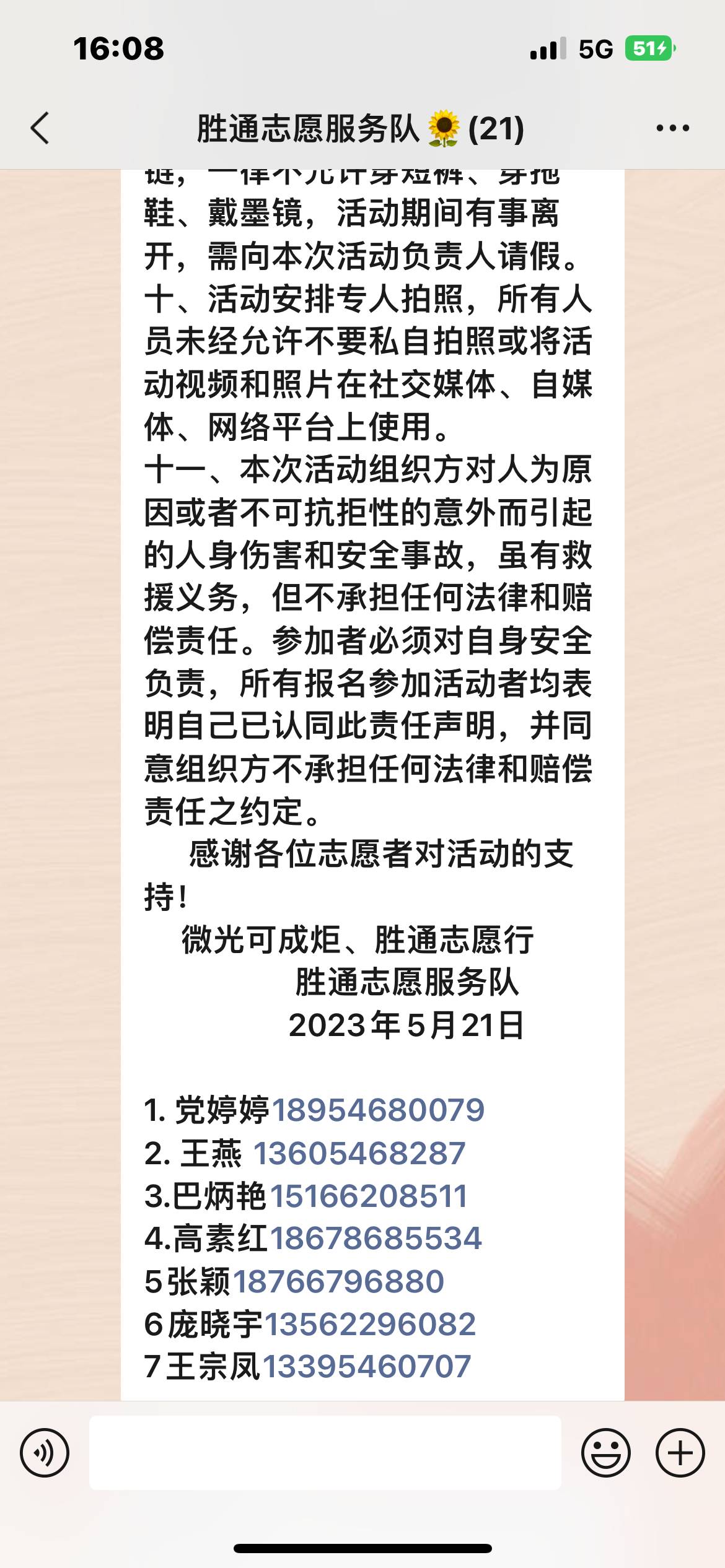Tap phone number 18678685534
The height and width of the screenshot is (1568, 725).
click(376, 1239)
